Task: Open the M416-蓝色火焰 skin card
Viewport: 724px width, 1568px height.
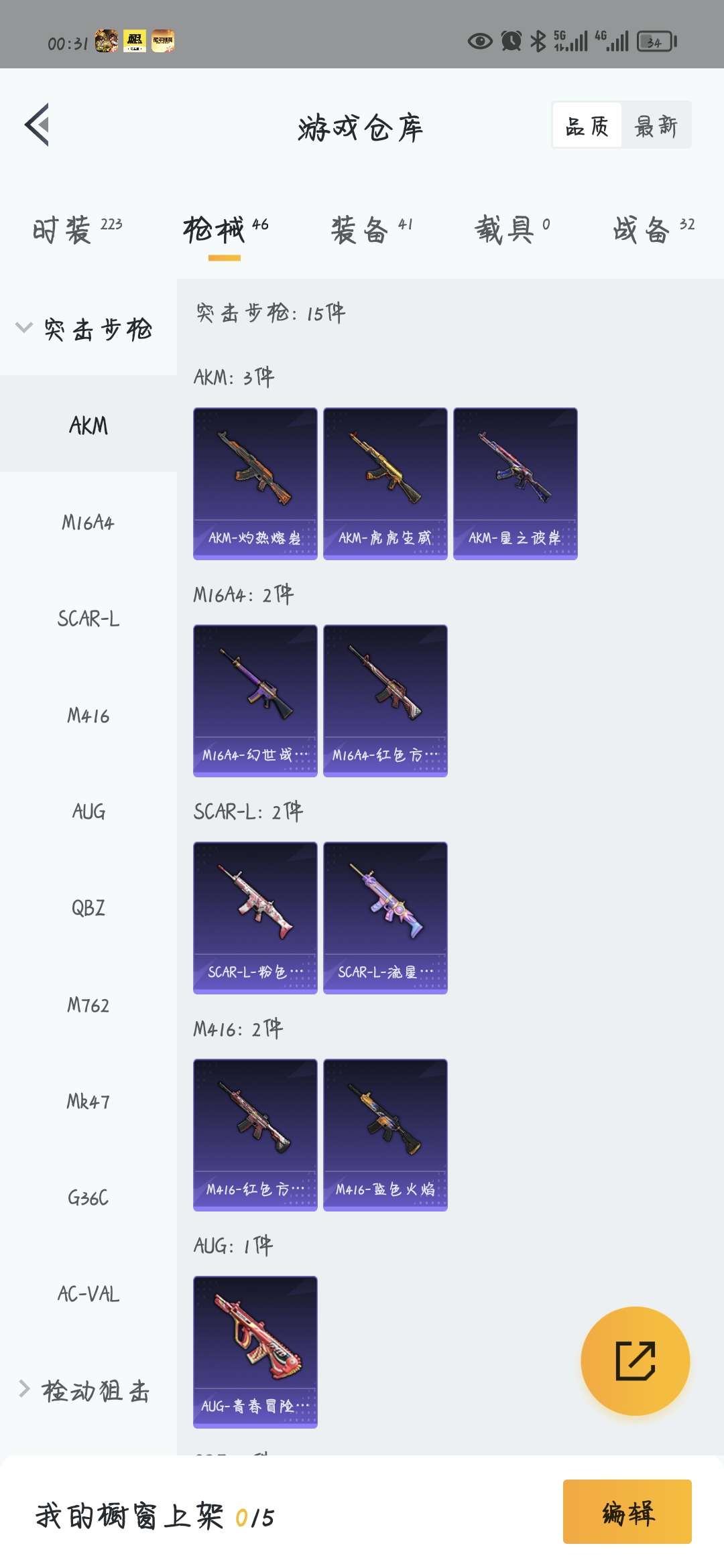Action: point(385,1134)
